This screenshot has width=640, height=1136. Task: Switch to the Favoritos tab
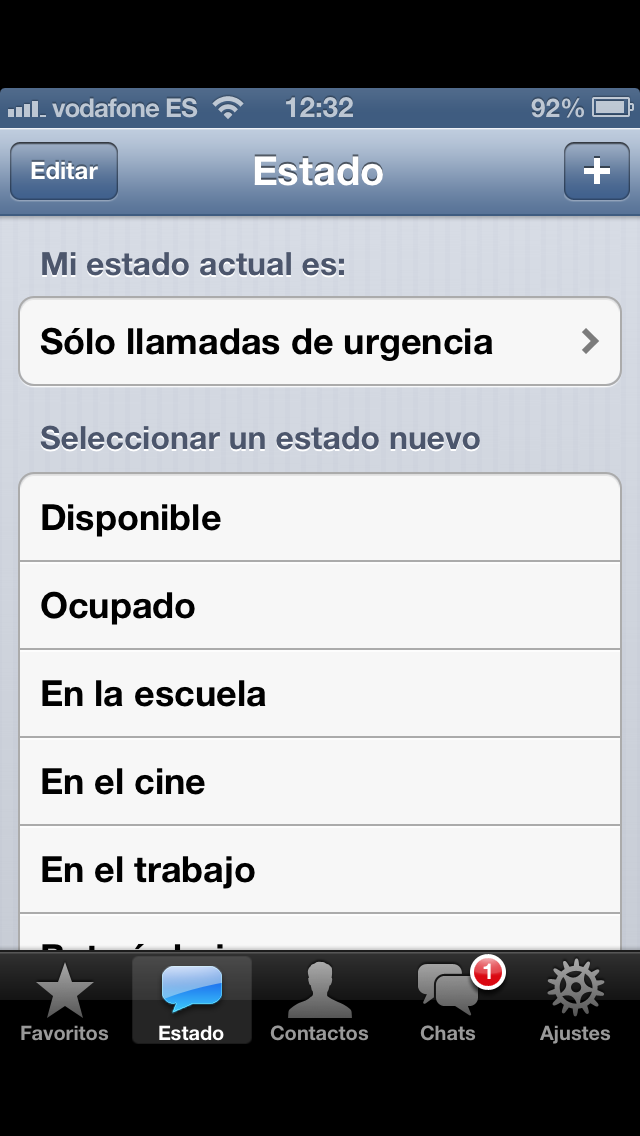pyautogui.click(x=64, y=1002)
